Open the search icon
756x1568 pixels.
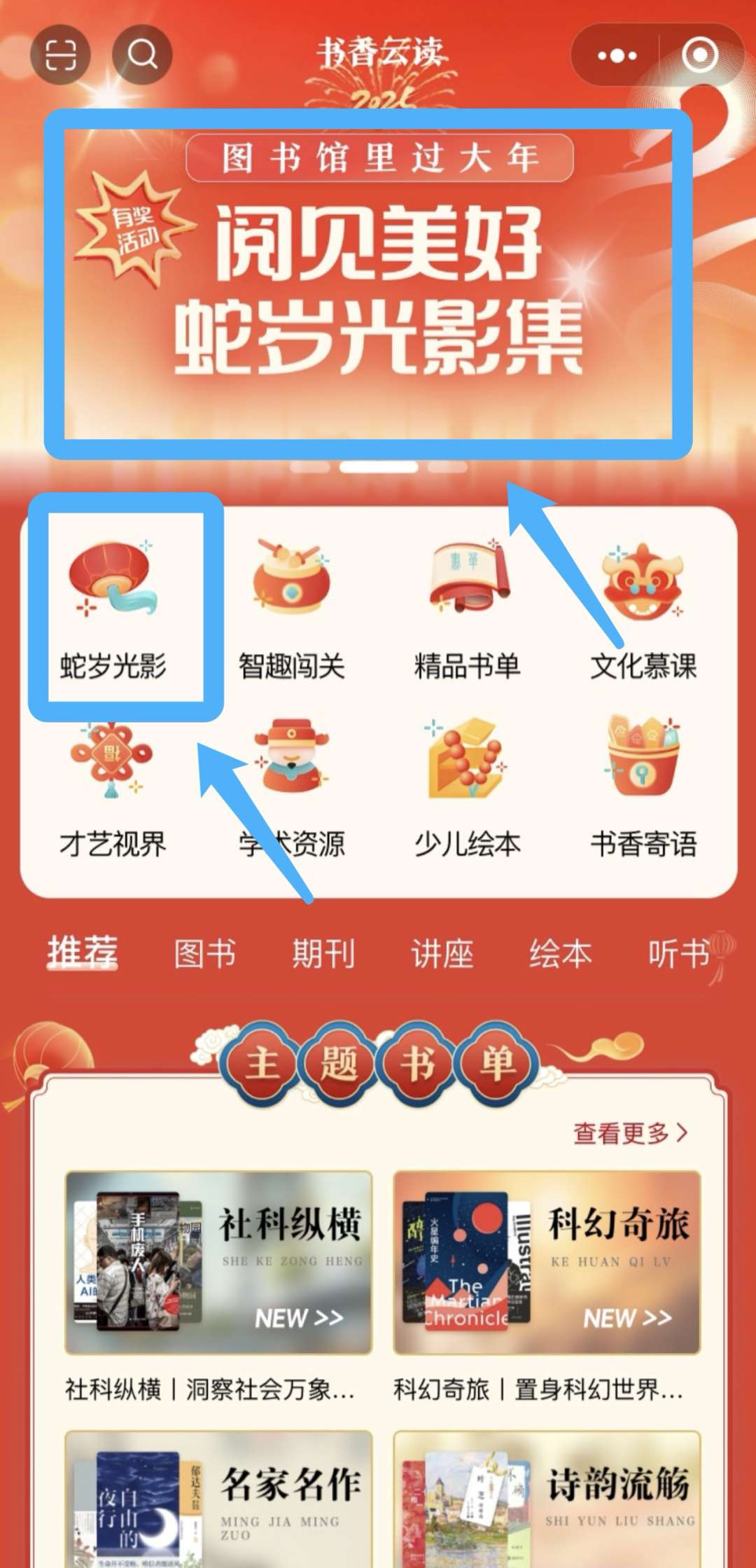point(142,54)
